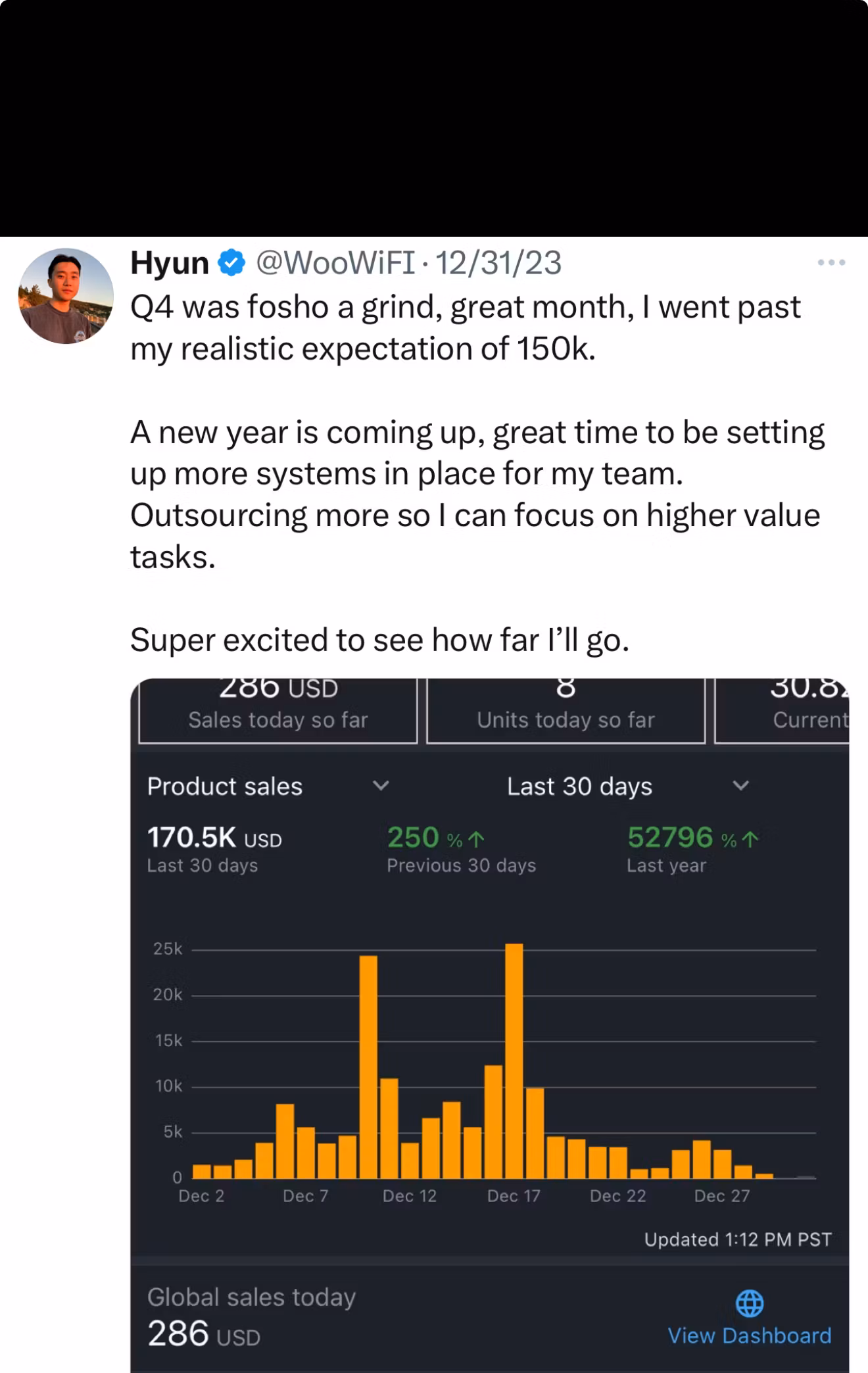
Task: Open the @WooWiFI handle link
Action: (x=335, y=263)
